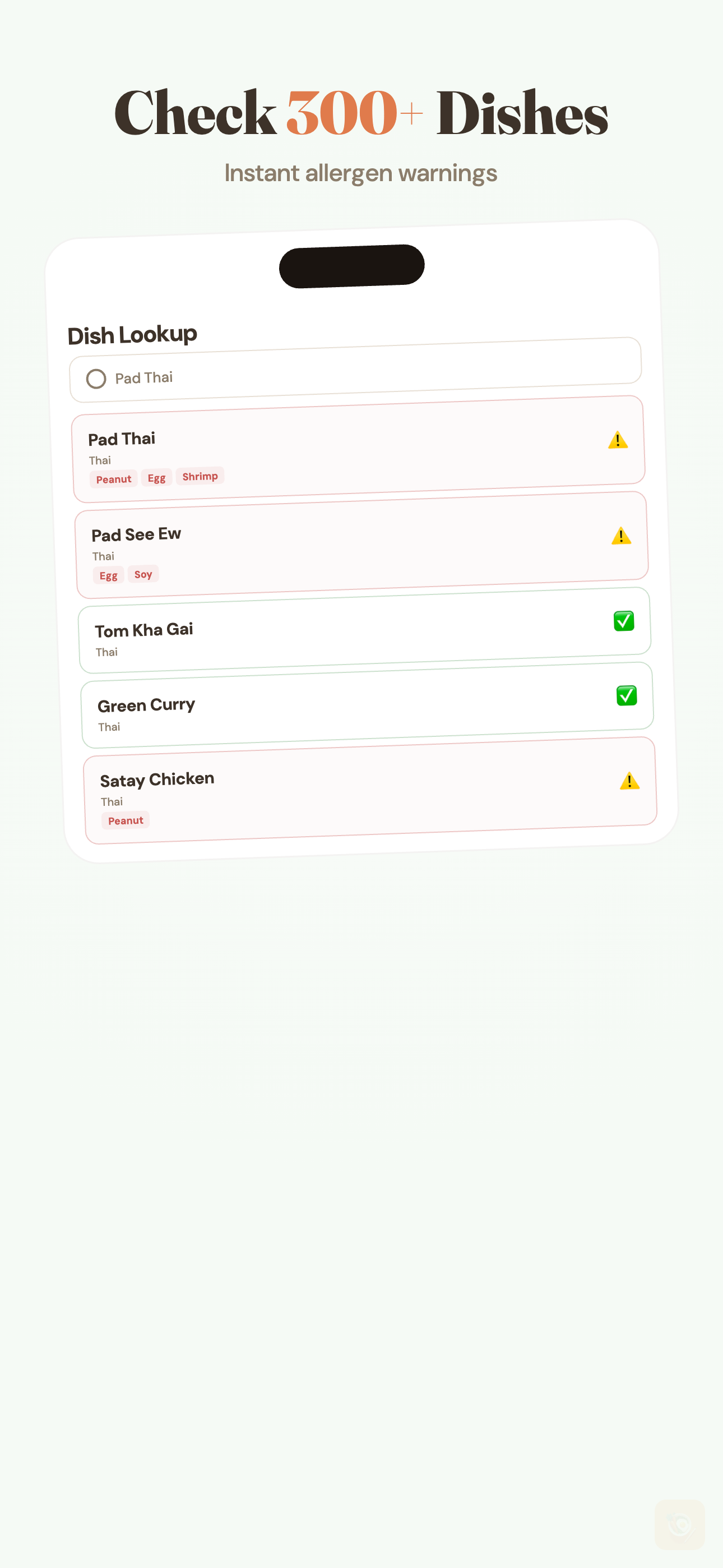This screenshot has height=1568, width=723.
Task: Click the Soy allergen badge
Action: tap(143, 574)
